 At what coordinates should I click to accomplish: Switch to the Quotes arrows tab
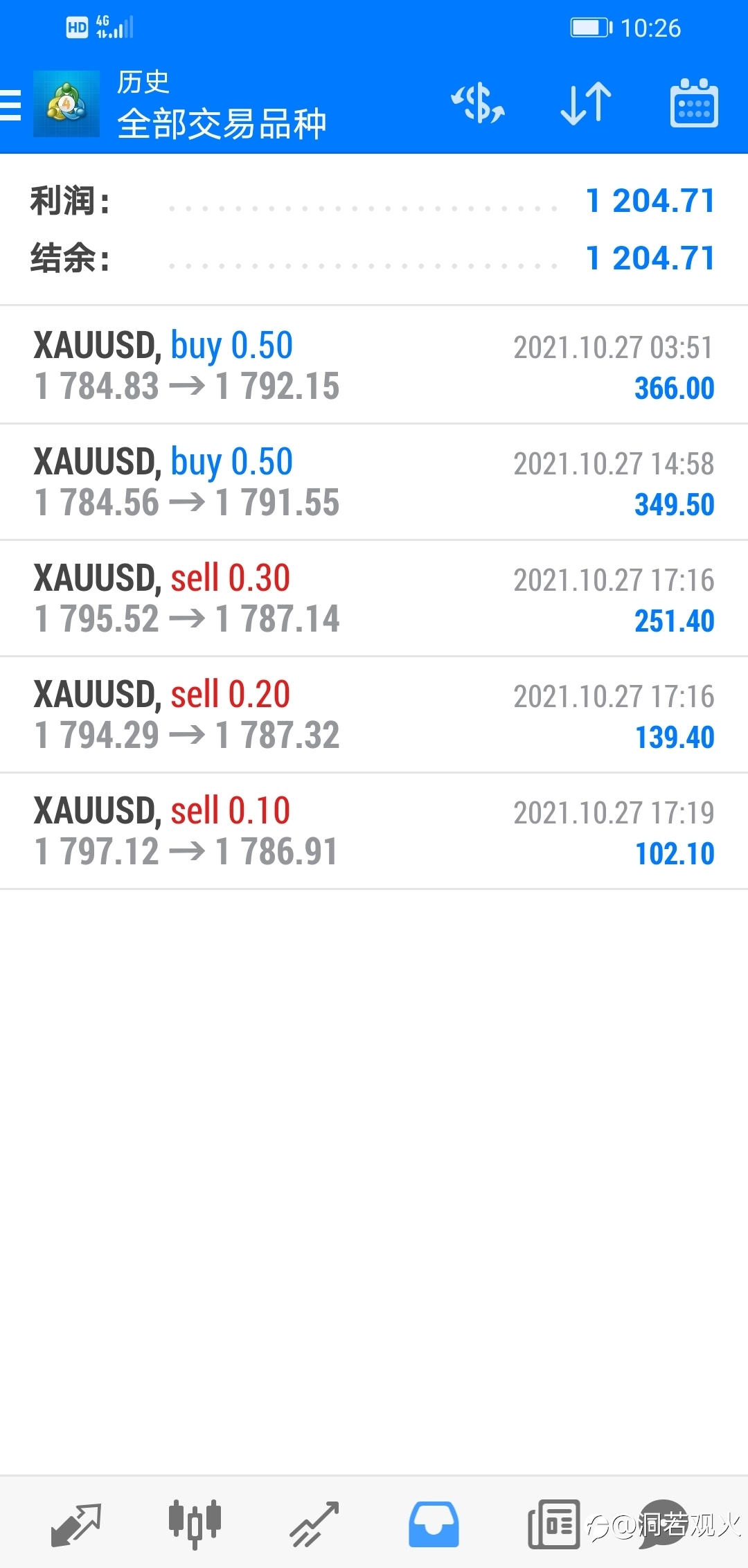pyautogui.click(x=76, y=1524)
